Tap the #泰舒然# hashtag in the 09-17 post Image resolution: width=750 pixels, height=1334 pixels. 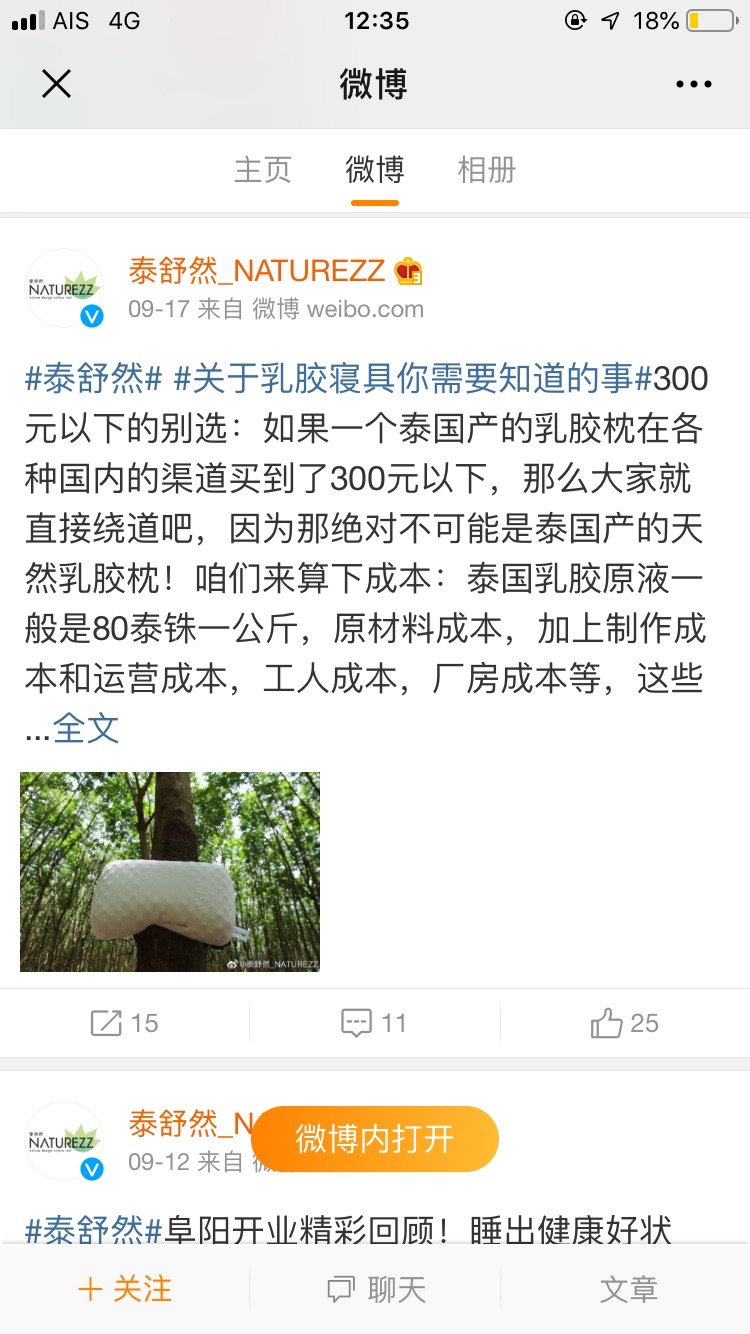click(94, 379)
